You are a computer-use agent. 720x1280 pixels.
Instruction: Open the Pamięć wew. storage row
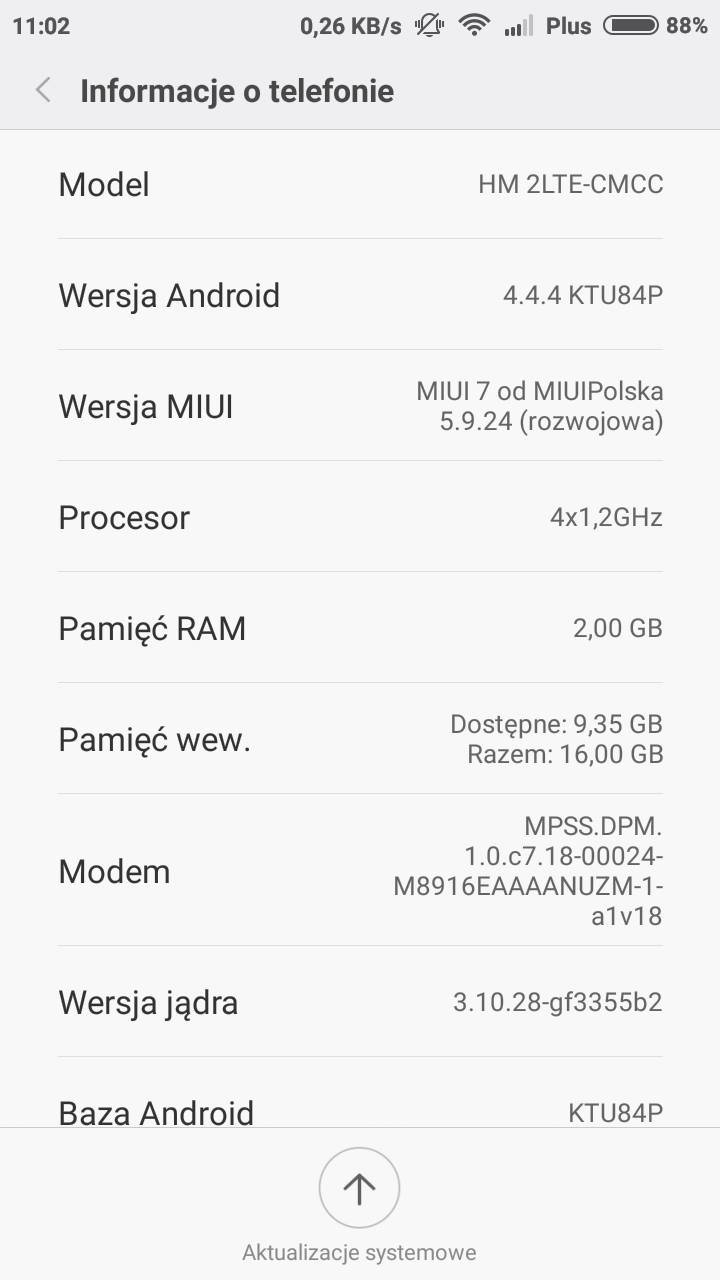(360, 739)
